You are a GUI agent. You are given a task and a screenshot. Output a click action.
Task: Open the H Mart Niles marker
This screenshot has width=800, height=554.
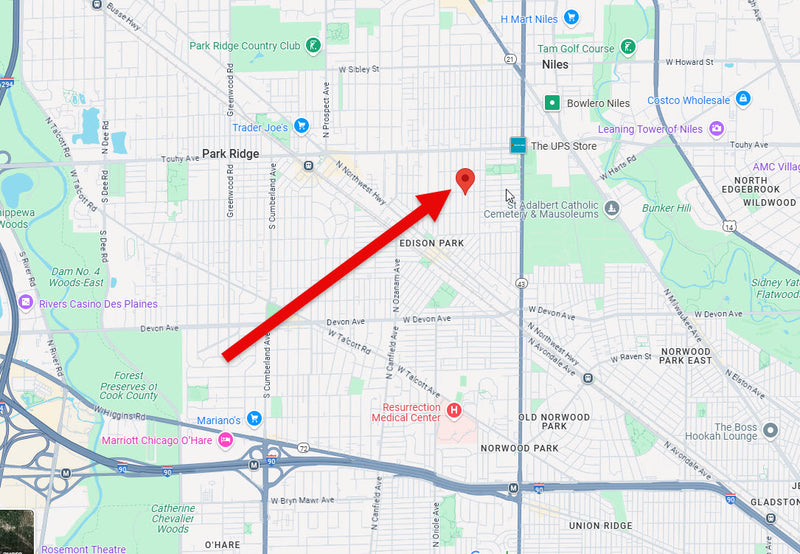tap(571, 17)
